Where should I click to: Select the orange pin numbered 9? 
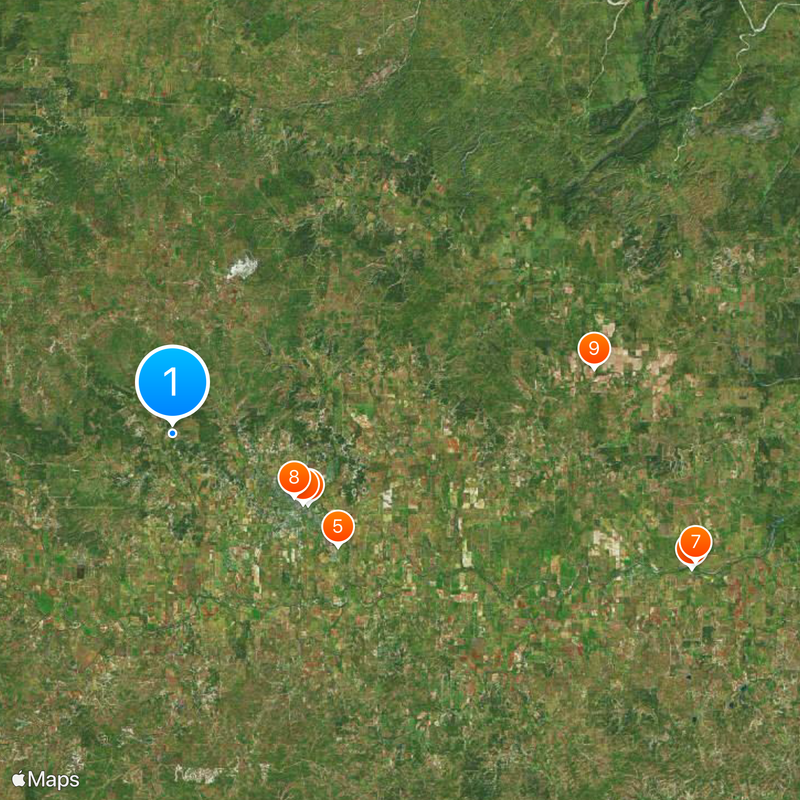click(x=594, y=349)
